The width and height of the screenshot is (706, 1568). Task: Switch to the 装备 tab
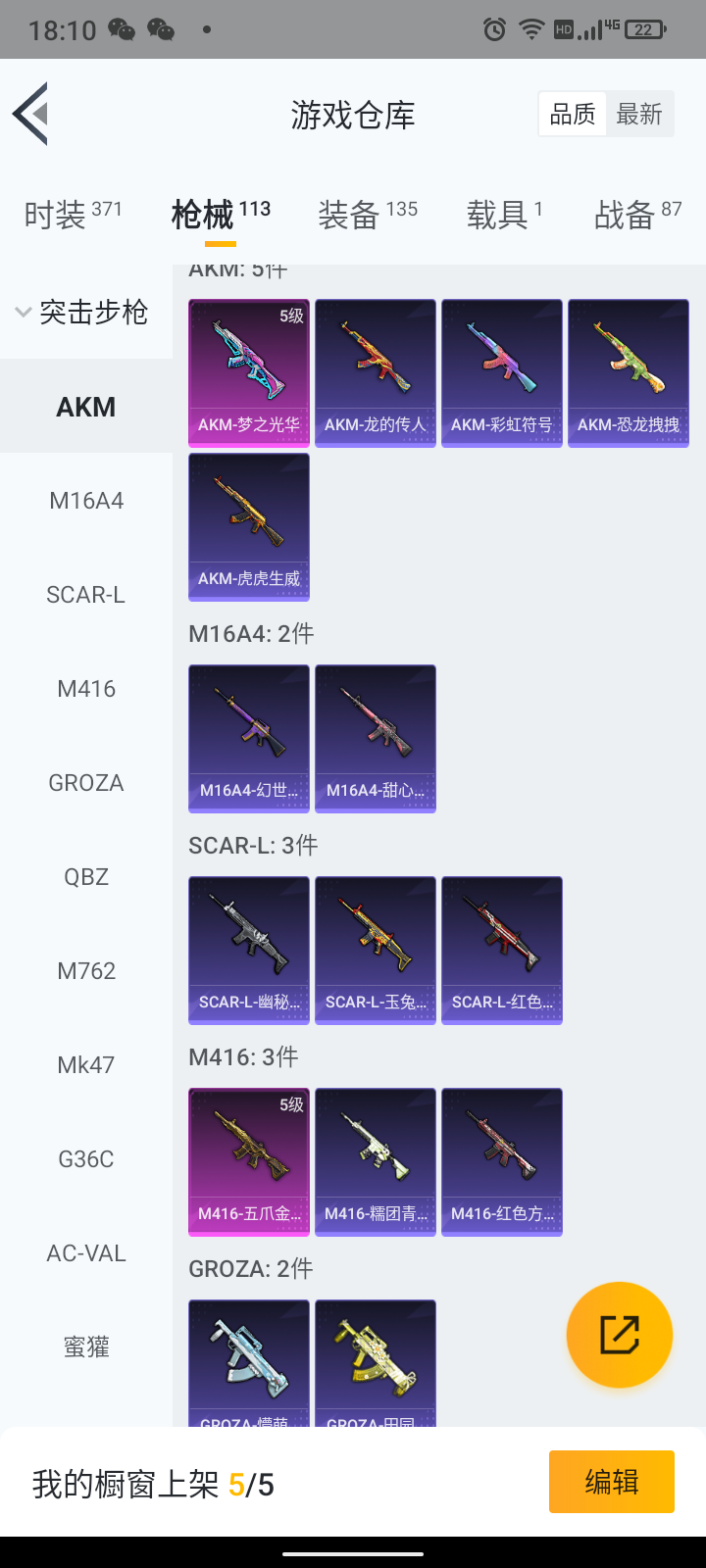point(368,214)
